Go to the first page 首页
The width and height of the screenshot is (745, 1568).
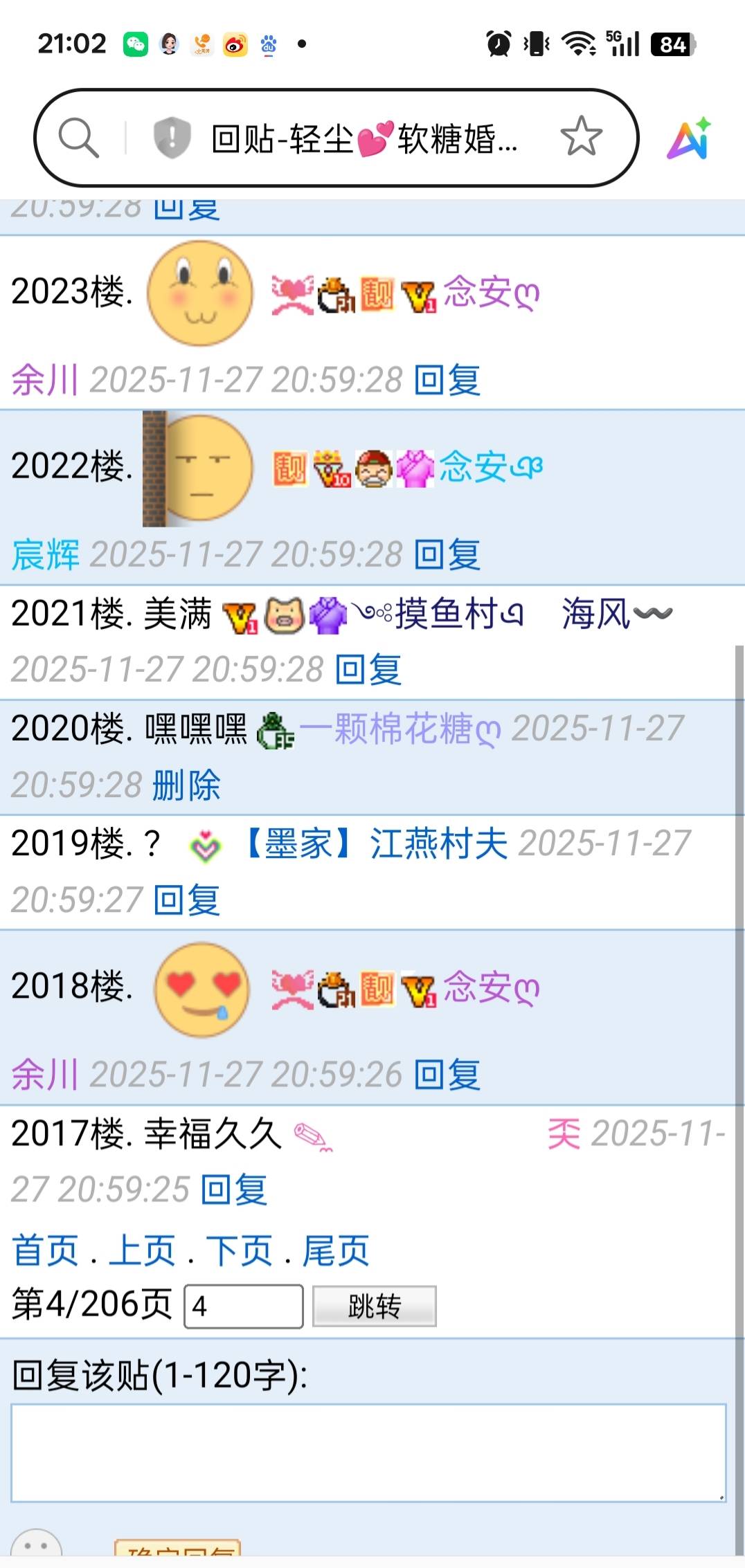point(46,1250)
